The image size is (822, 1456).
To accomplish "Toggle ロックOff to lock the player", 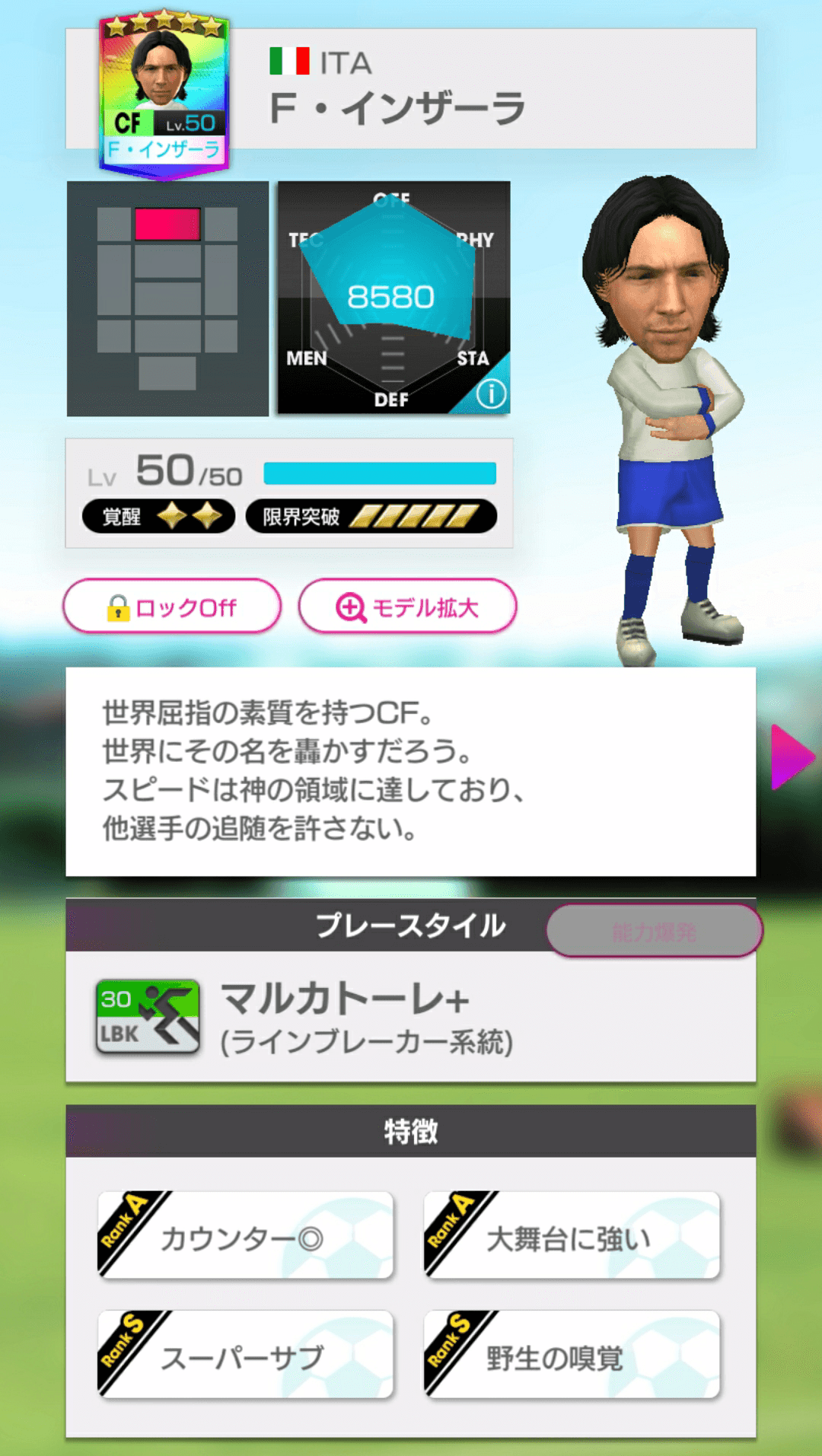I will [174, 606].
